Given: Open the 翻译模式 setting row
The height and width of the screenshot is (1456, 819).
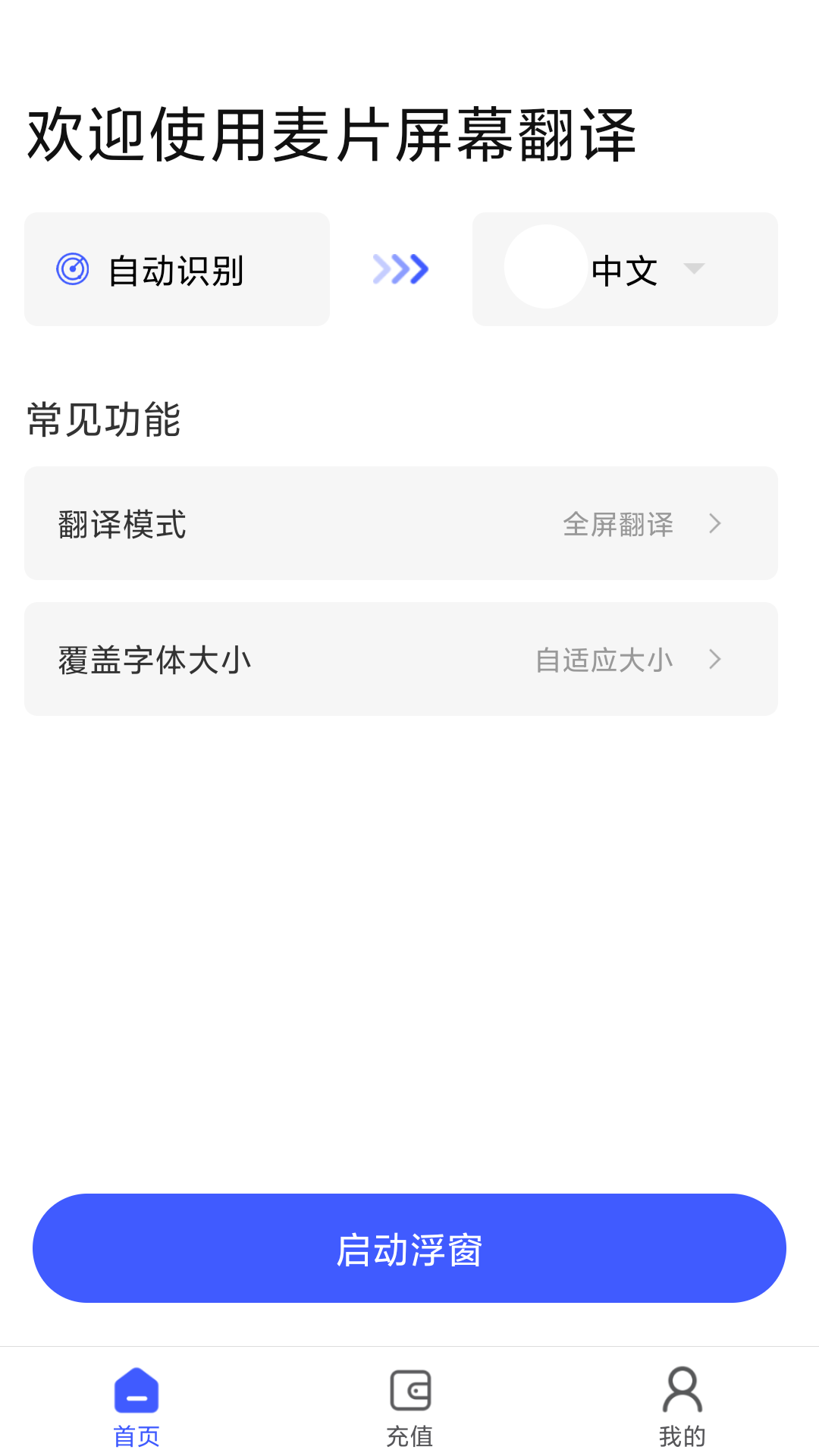Looking at the screenshot, I should (400, 524).
